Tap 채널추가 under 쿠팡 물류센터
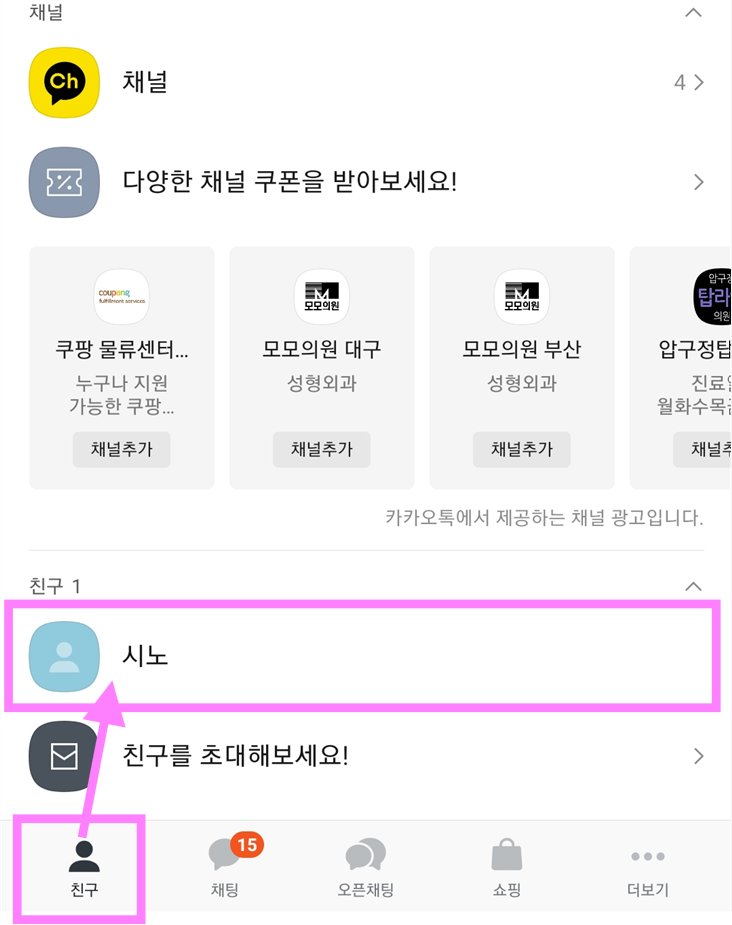This screenshot has width=732, height=925. [121, 449]
